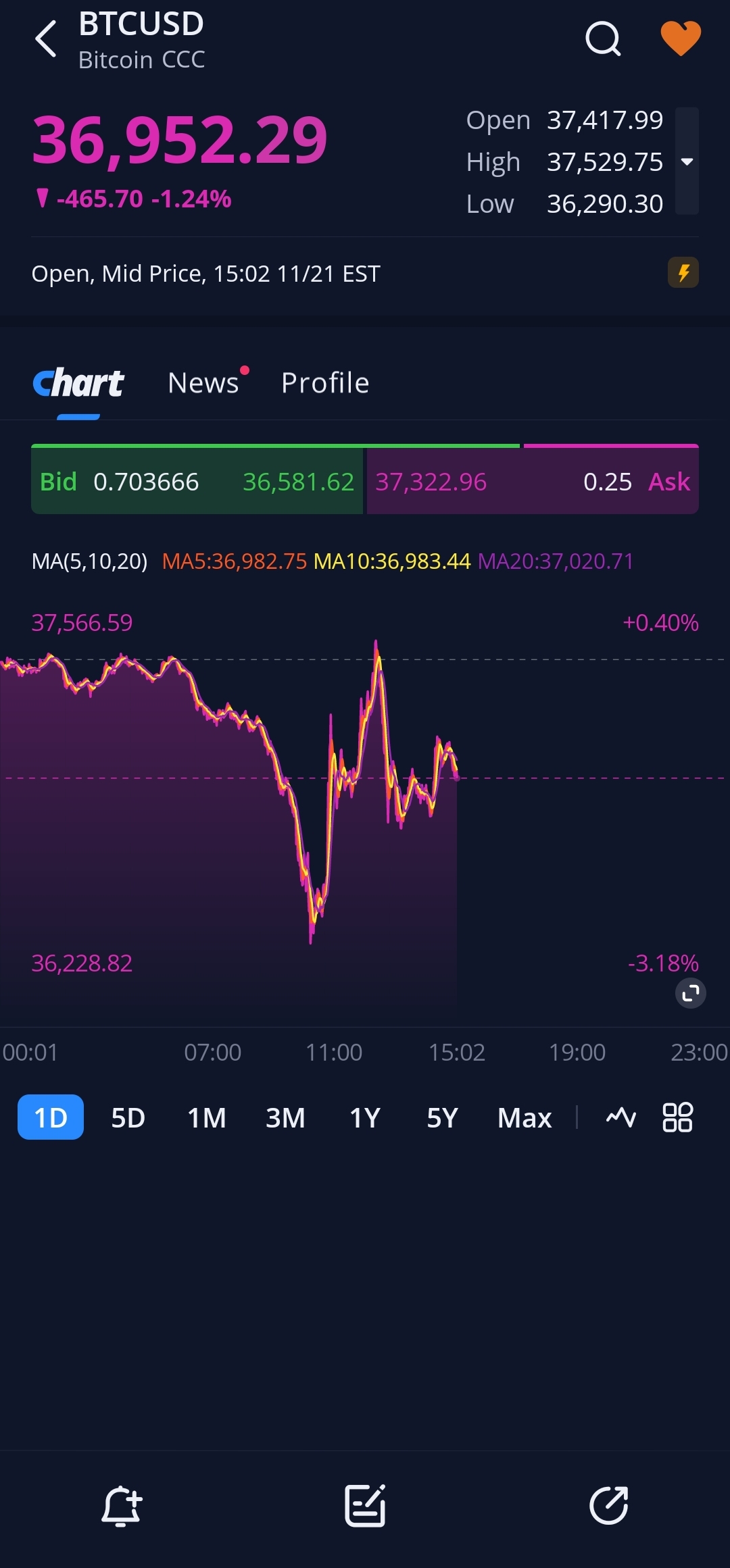Screen dimensions: 730x1568
Task: Expand the chart to full screen
Action: pos(690,993)
